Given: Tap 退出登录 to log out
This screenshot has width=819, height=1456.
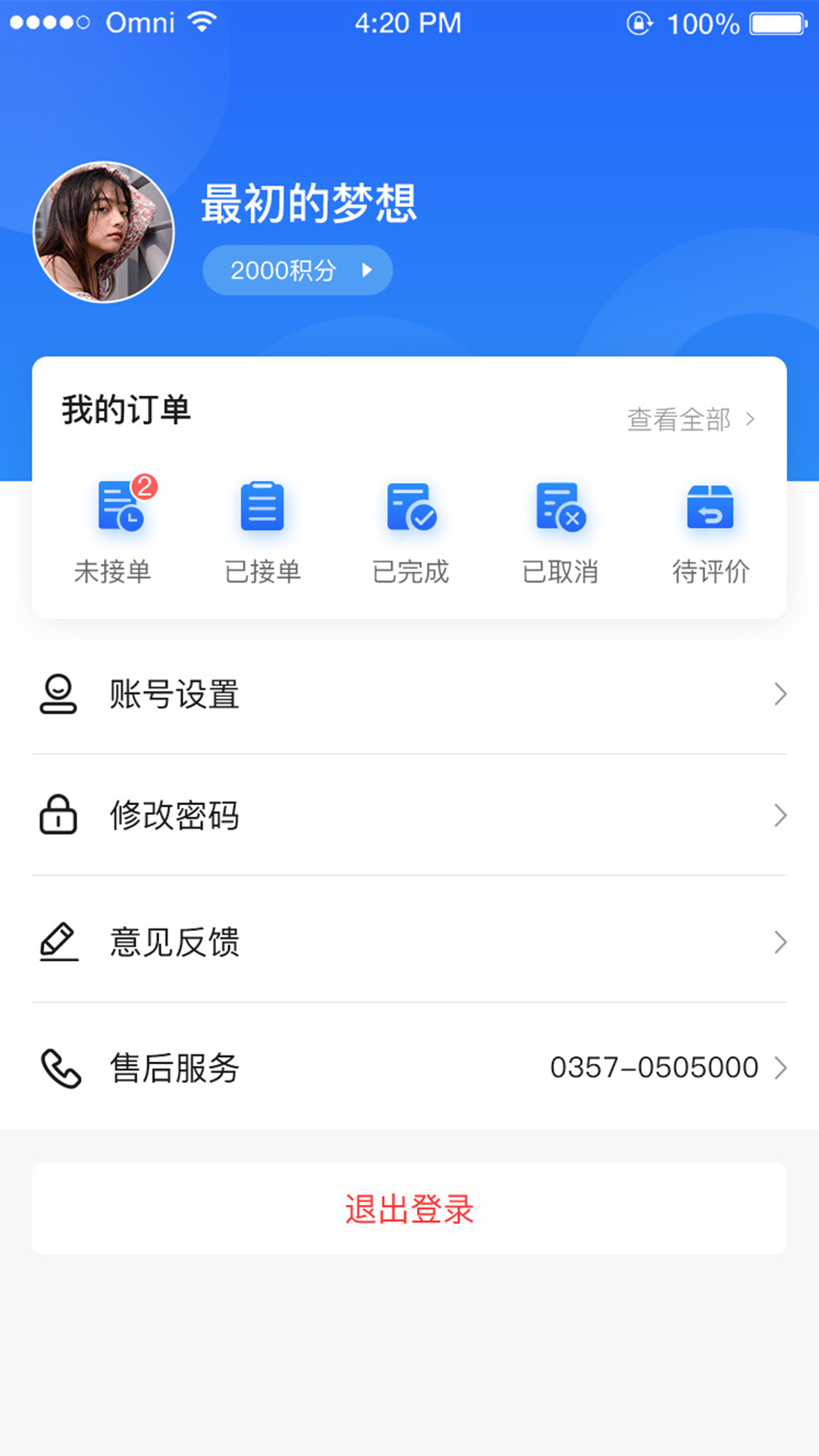Looking at the screenshot, I should point(409,1209).
